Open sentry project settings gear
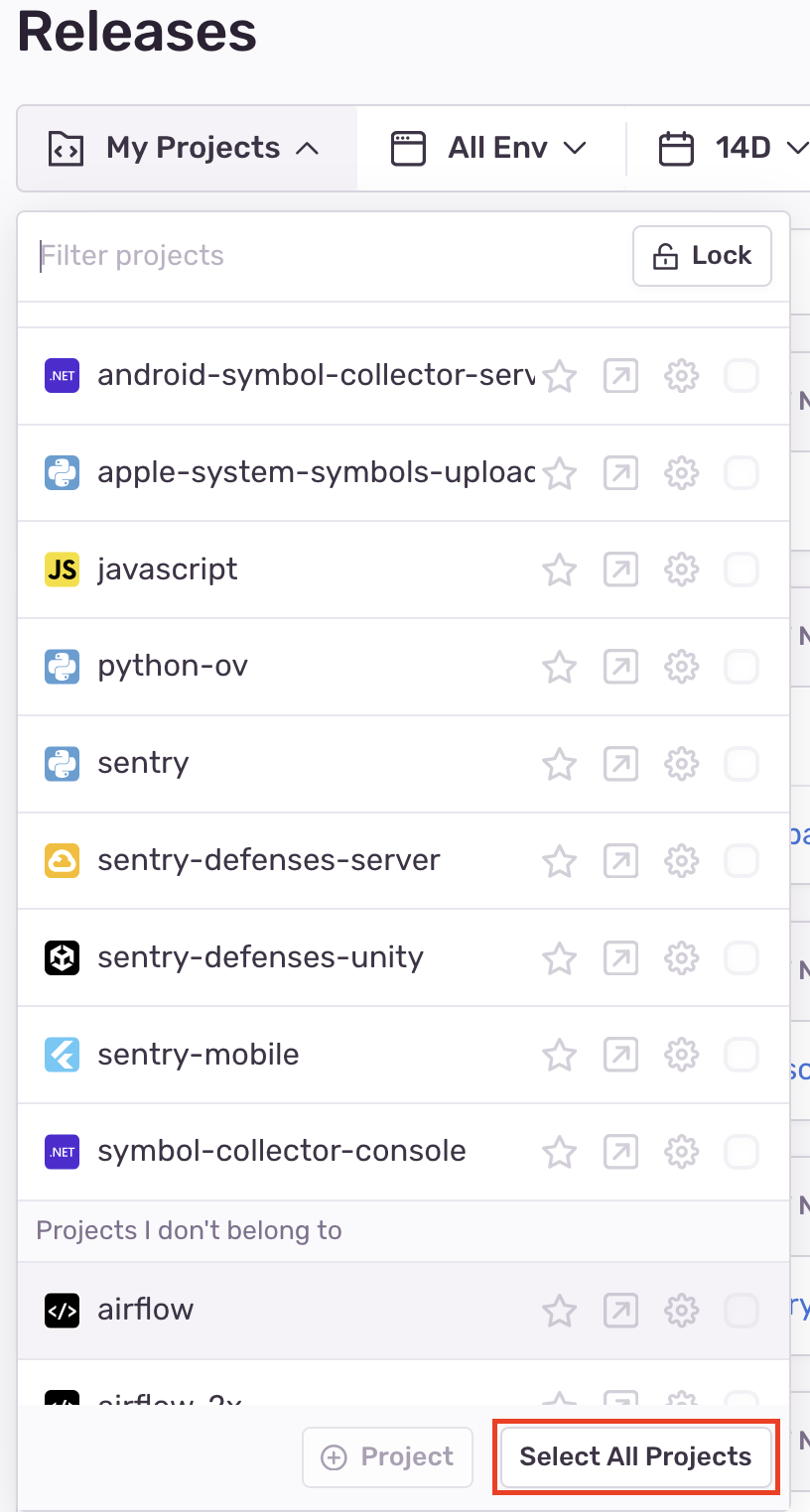 coord(682,764)
